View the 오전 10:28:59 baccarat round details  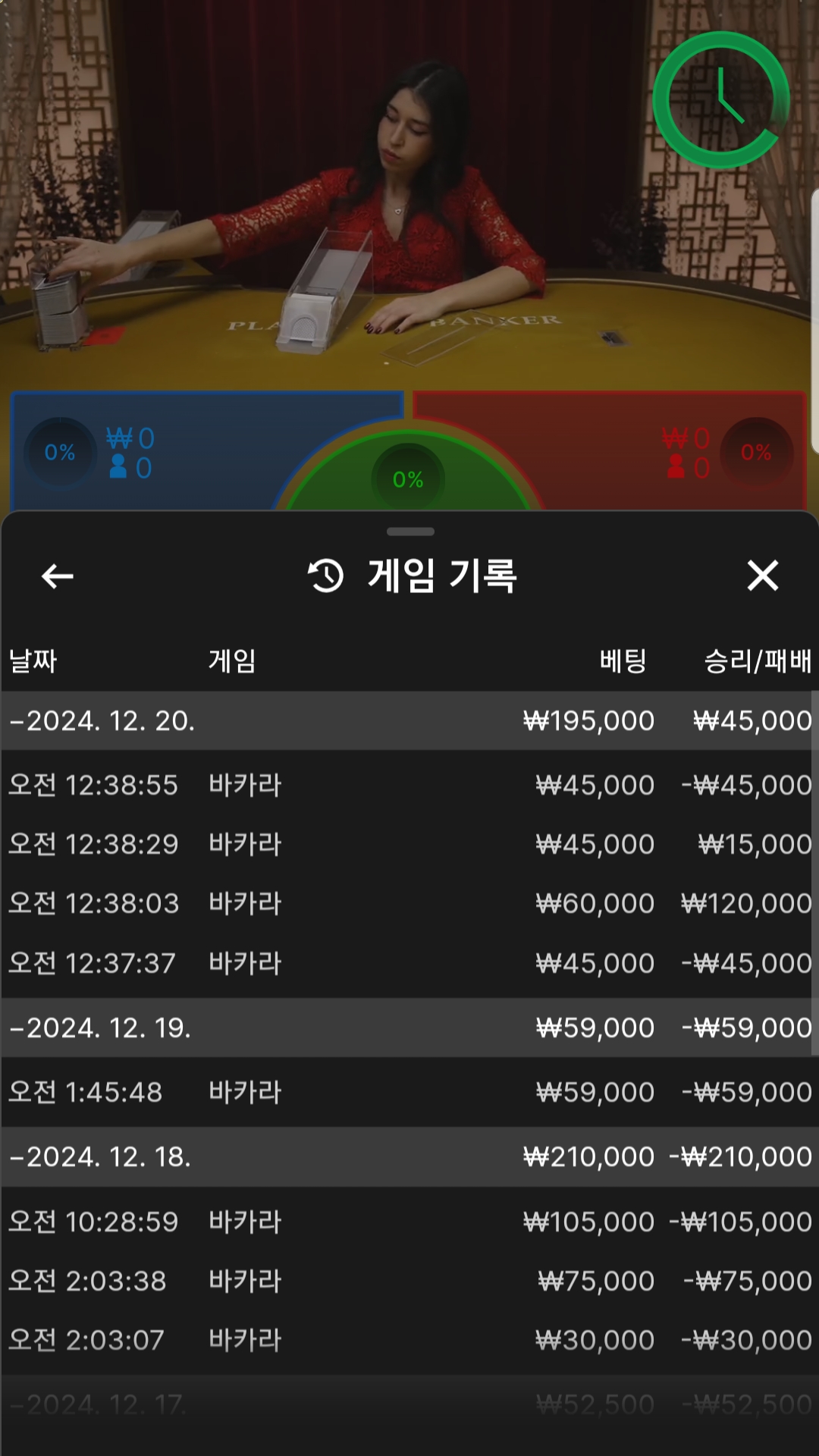click(409, 1222)
